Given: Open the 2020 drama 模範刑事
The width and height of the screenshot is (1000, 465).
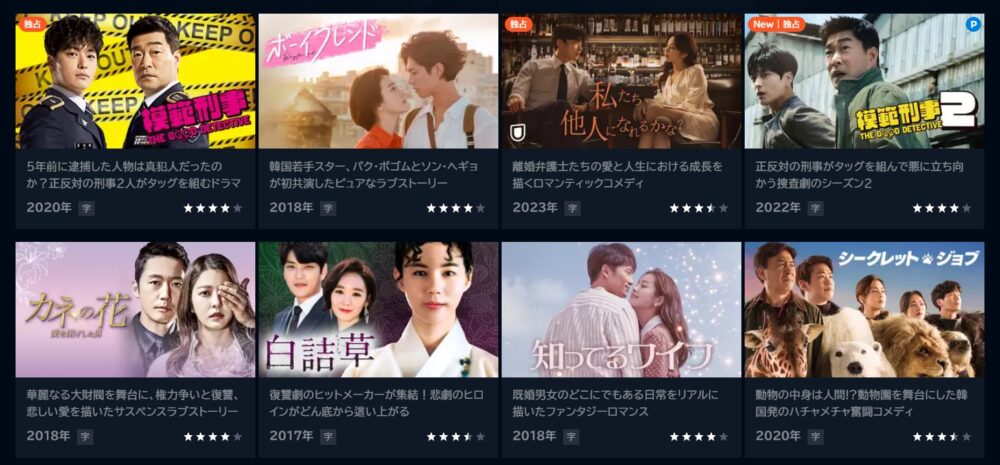Looking at the screenshot, I should point(135,82).
